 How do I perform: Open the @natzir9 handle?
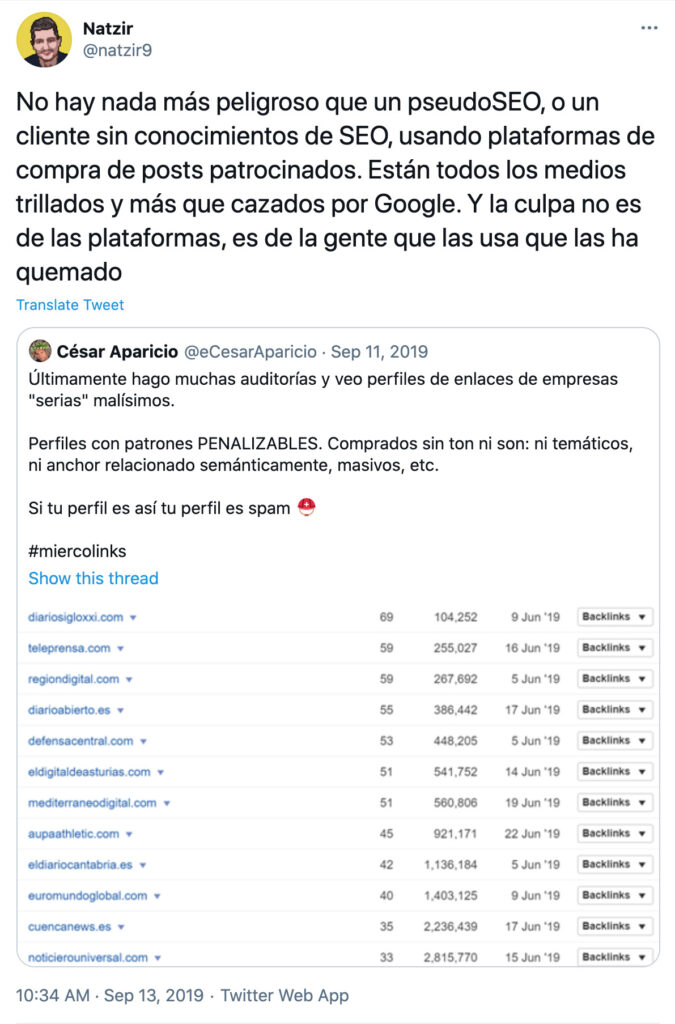tap(118, 50)
